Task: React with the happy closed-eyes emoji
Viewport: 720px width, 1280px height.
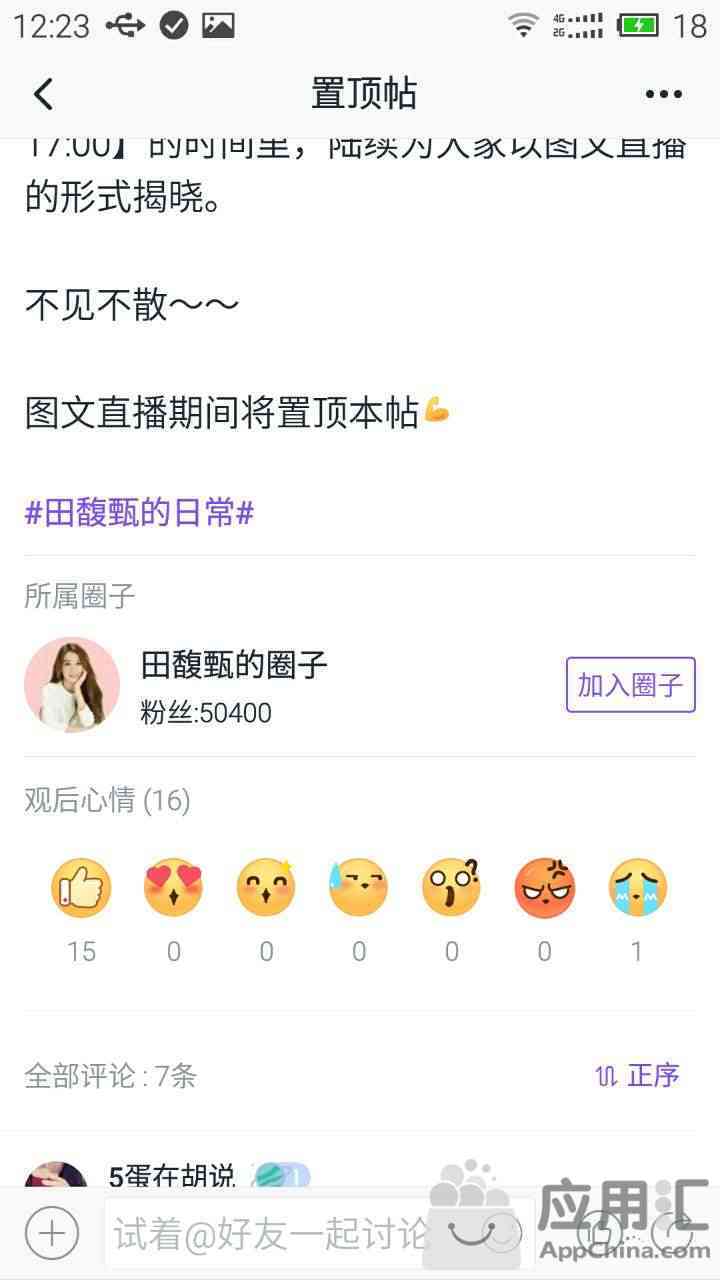Action: (x=266, y=888)
